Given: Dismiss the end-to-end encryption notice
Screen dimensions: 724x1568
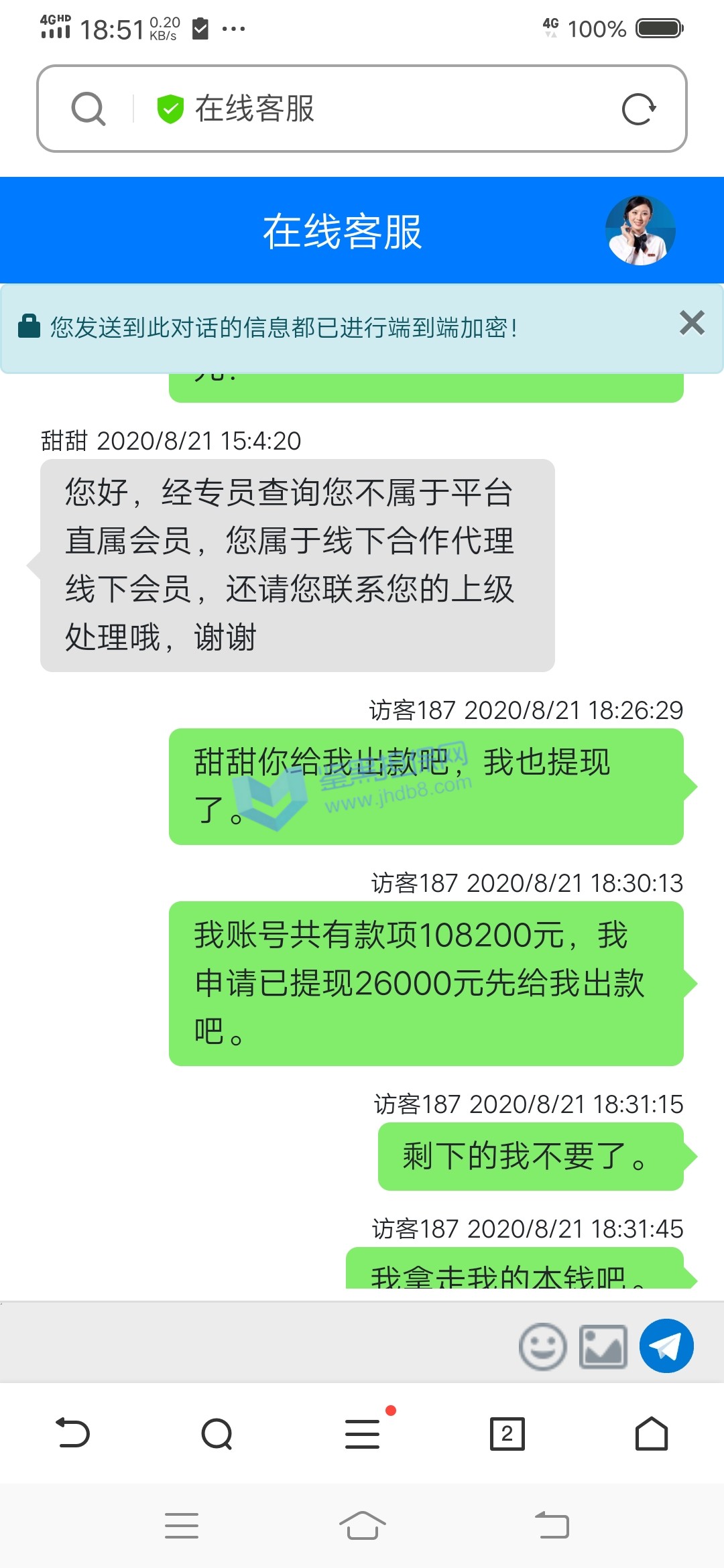Looking at the screenshot, I should tap(692, 323).
